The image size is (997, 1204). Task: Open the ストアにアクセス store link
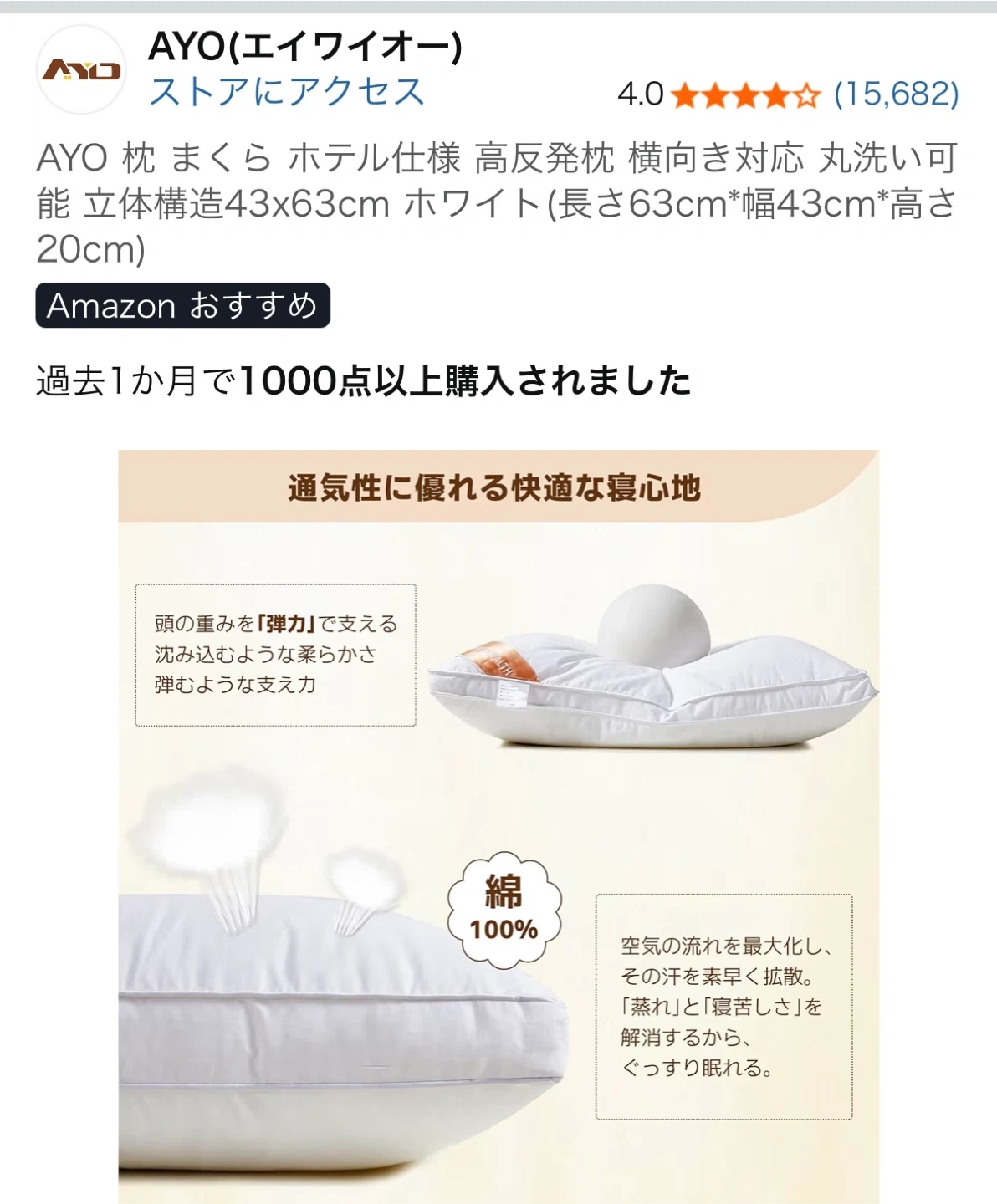(x=287, y=92)
